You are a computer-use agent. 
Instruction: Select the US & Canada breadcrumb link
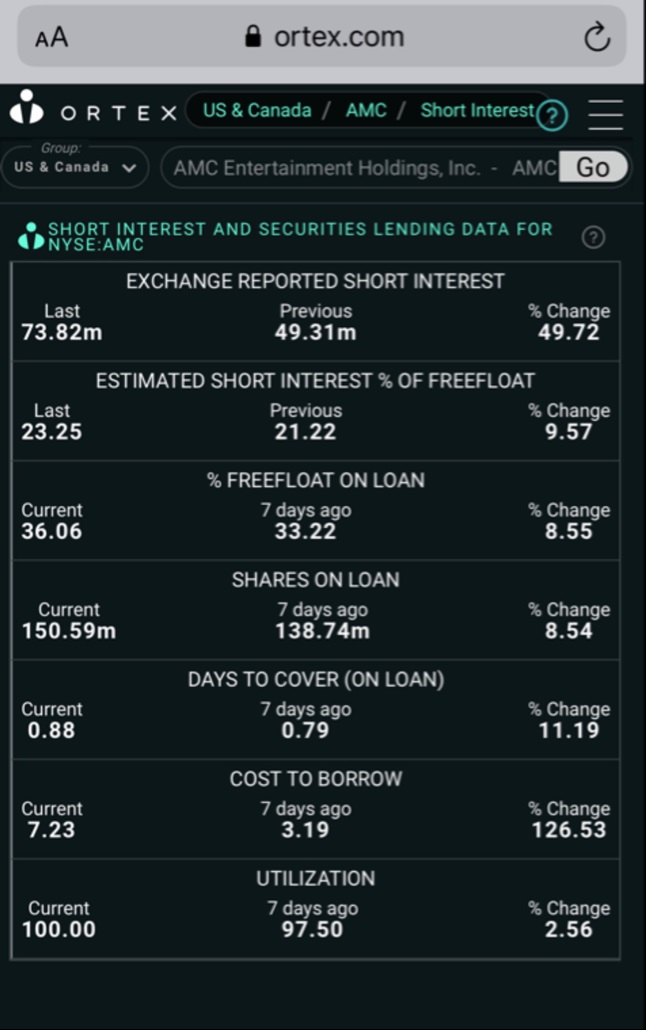[x=257, y=110]
